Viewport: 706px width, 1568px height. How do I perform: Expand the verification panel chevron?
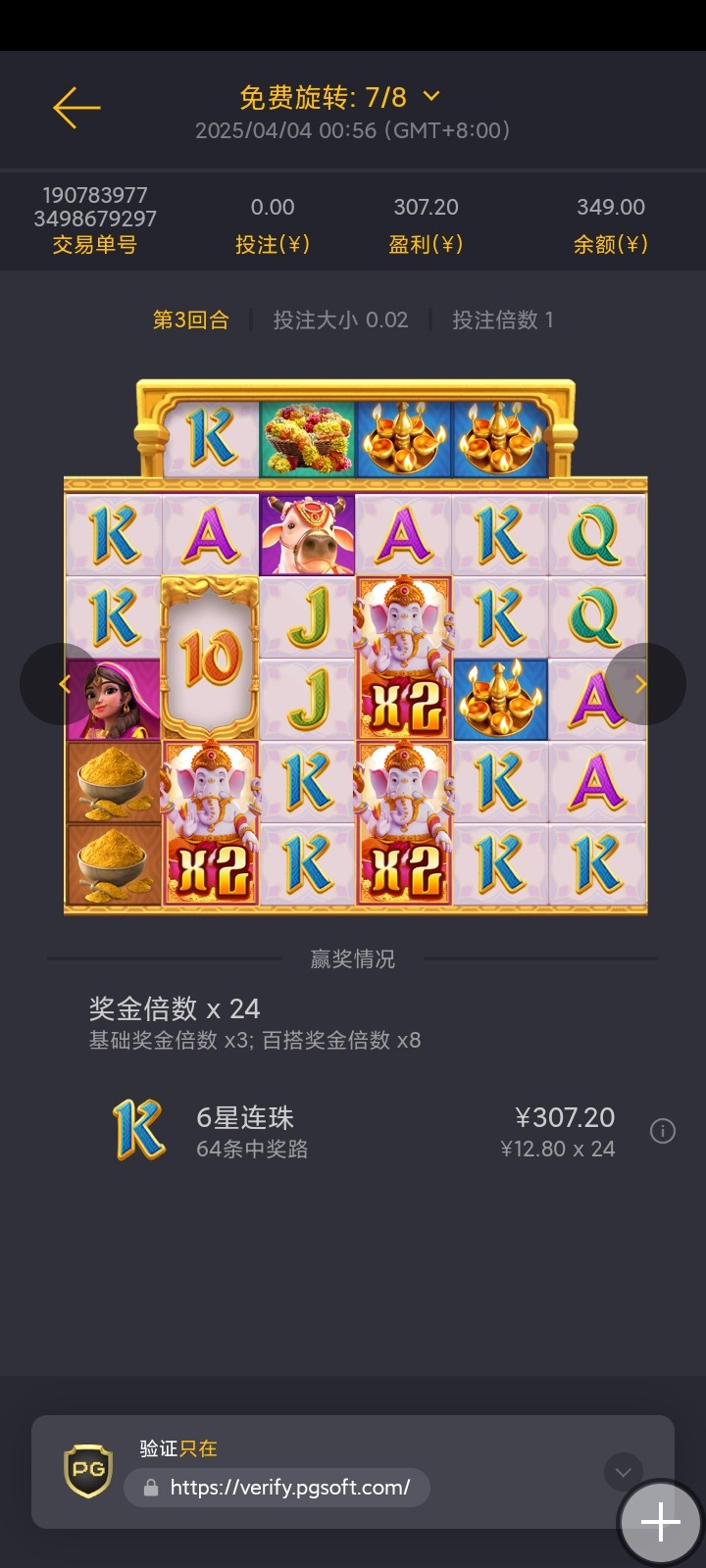(x=623, y=1472)
